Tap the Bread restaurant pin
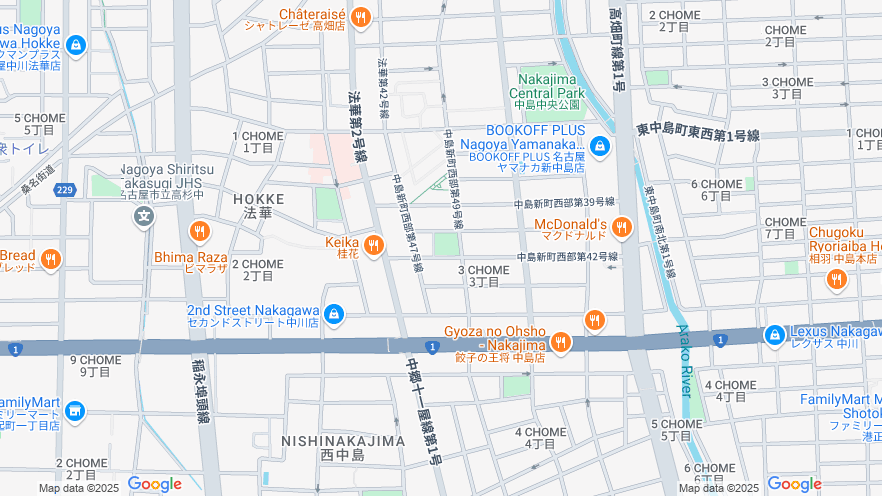Image resolution: width=882 pixels, height=496 pixels. point(50,260)
